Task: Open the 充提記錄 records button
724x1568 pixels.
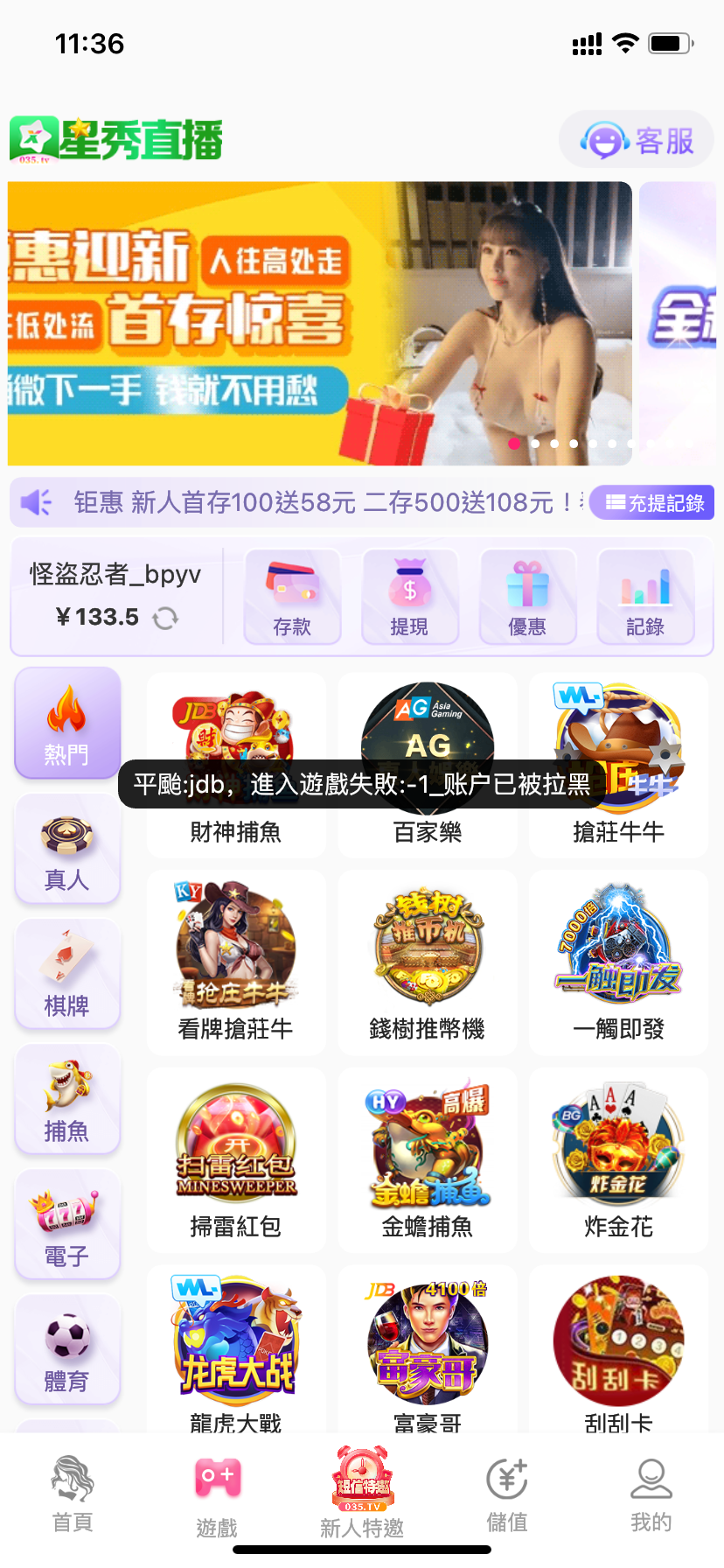Action: click(x=653, y=502)
